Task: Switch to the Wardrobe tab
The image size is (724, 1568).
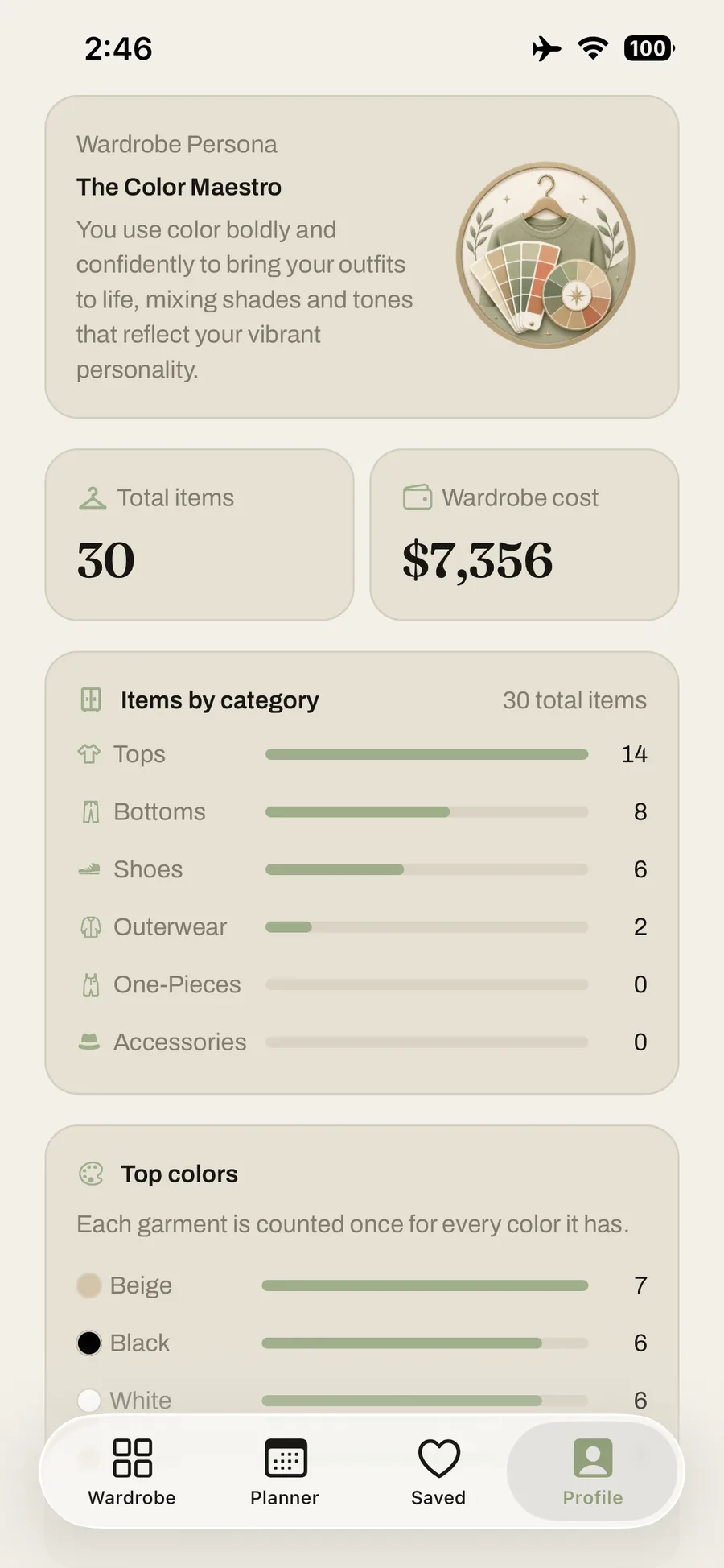Action: coord(132,1471)
